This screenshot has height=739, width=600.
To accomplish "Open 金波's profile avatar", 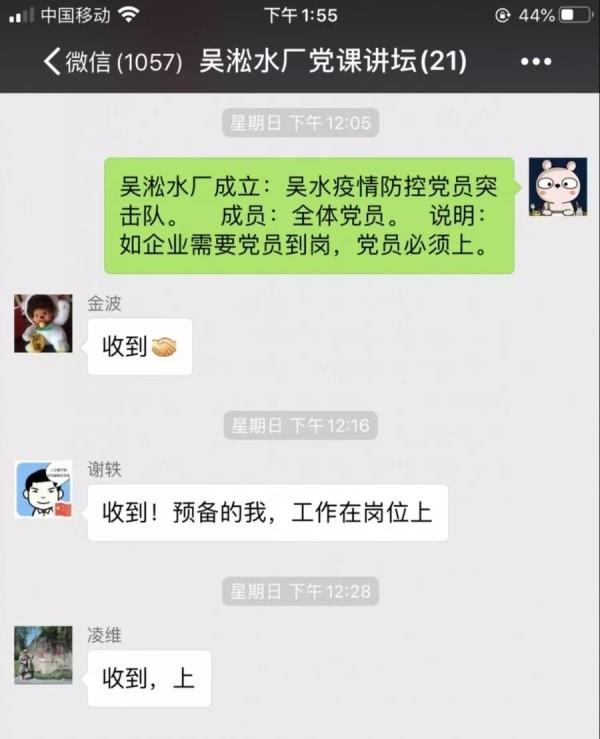I will [43, 324].
